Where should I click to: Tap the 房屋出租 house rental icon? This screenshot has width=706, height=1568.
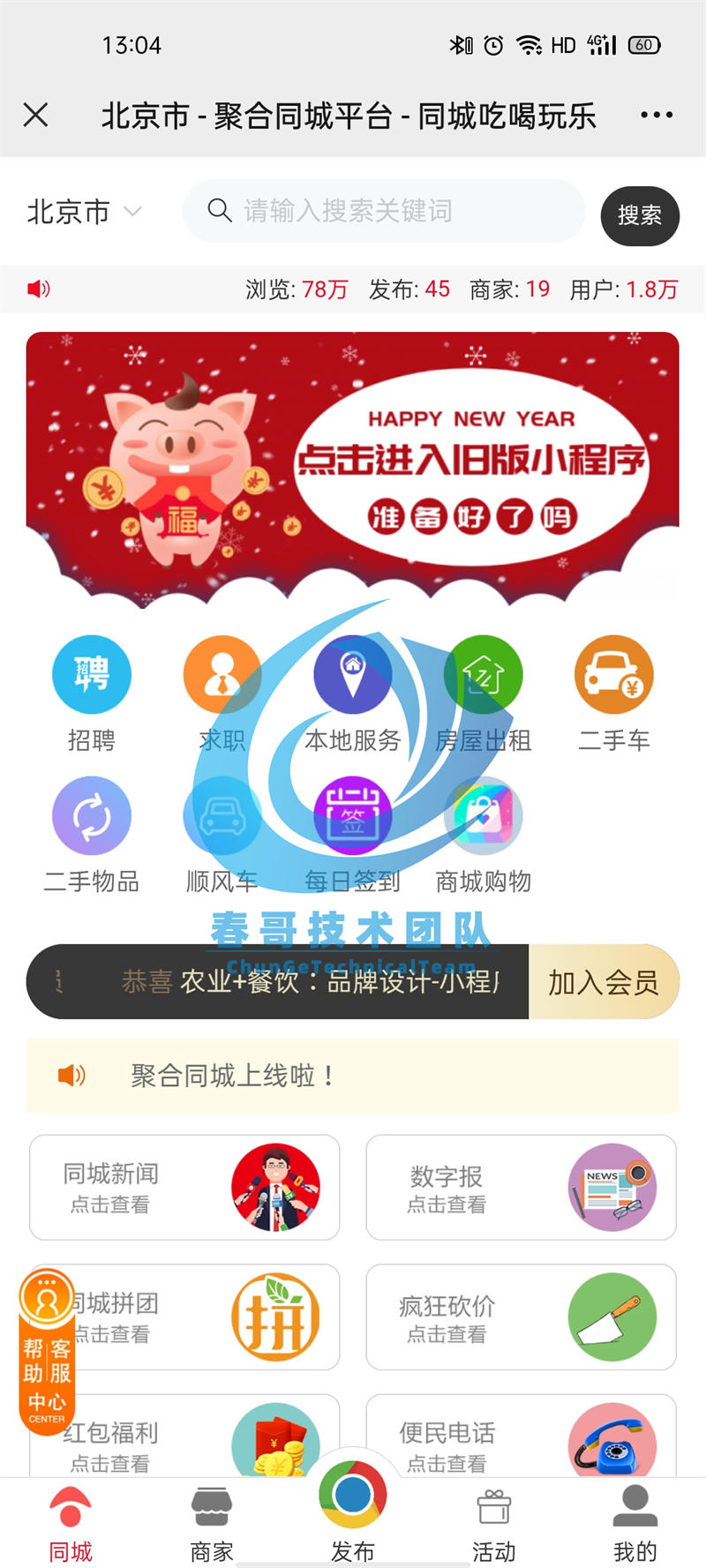(x=484, y=674)
